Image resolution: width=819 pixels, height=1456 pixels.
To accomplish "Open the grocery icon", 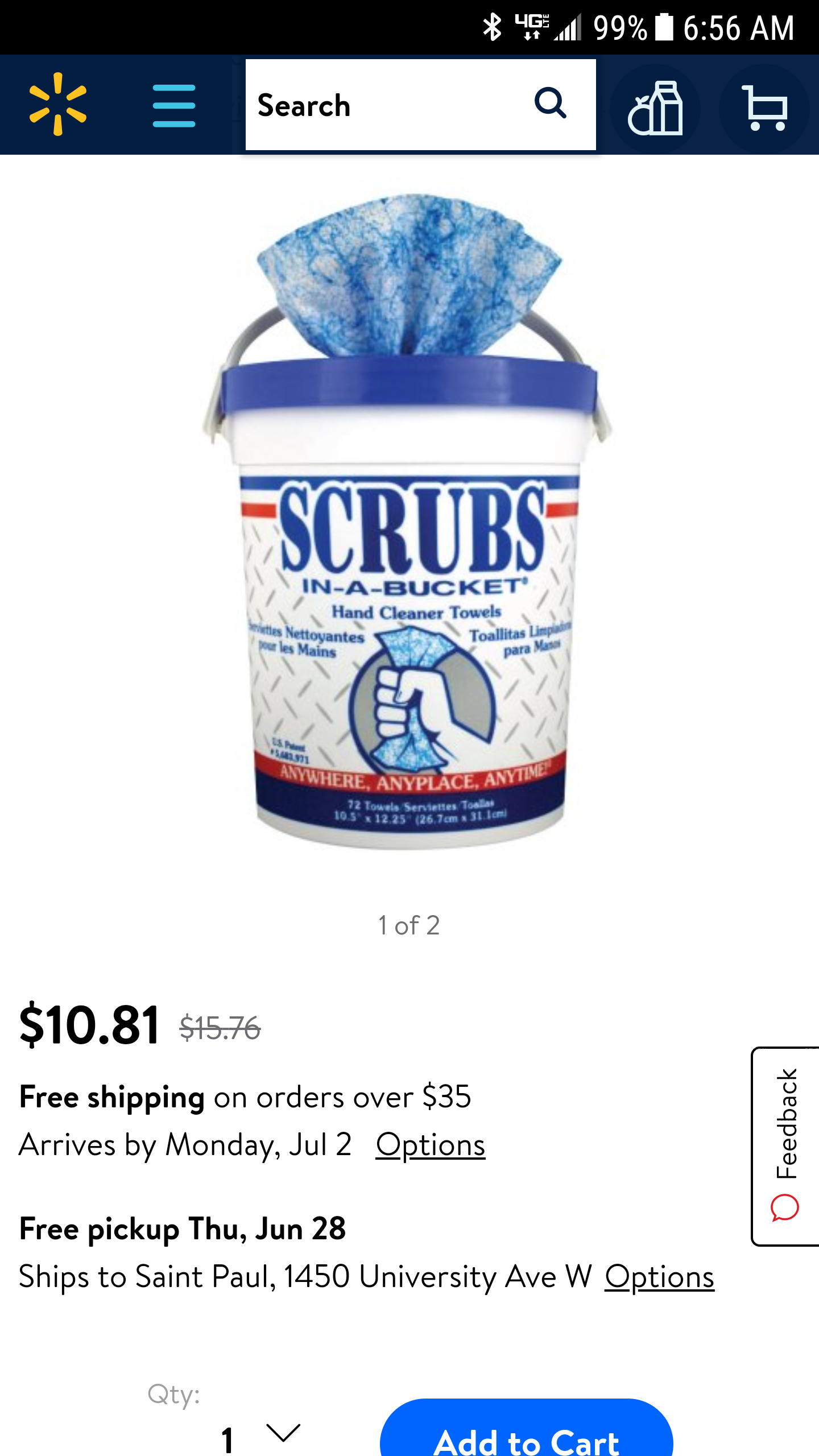I will 655,108.
